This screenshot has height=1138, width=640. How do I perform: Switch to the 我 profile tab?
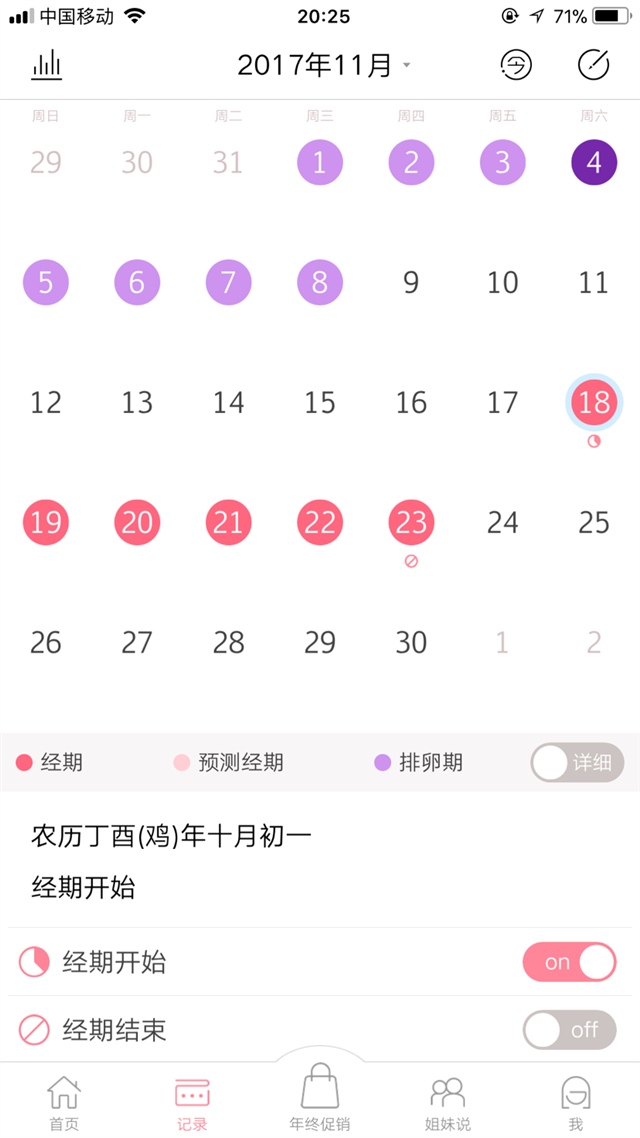(575, 1102)
